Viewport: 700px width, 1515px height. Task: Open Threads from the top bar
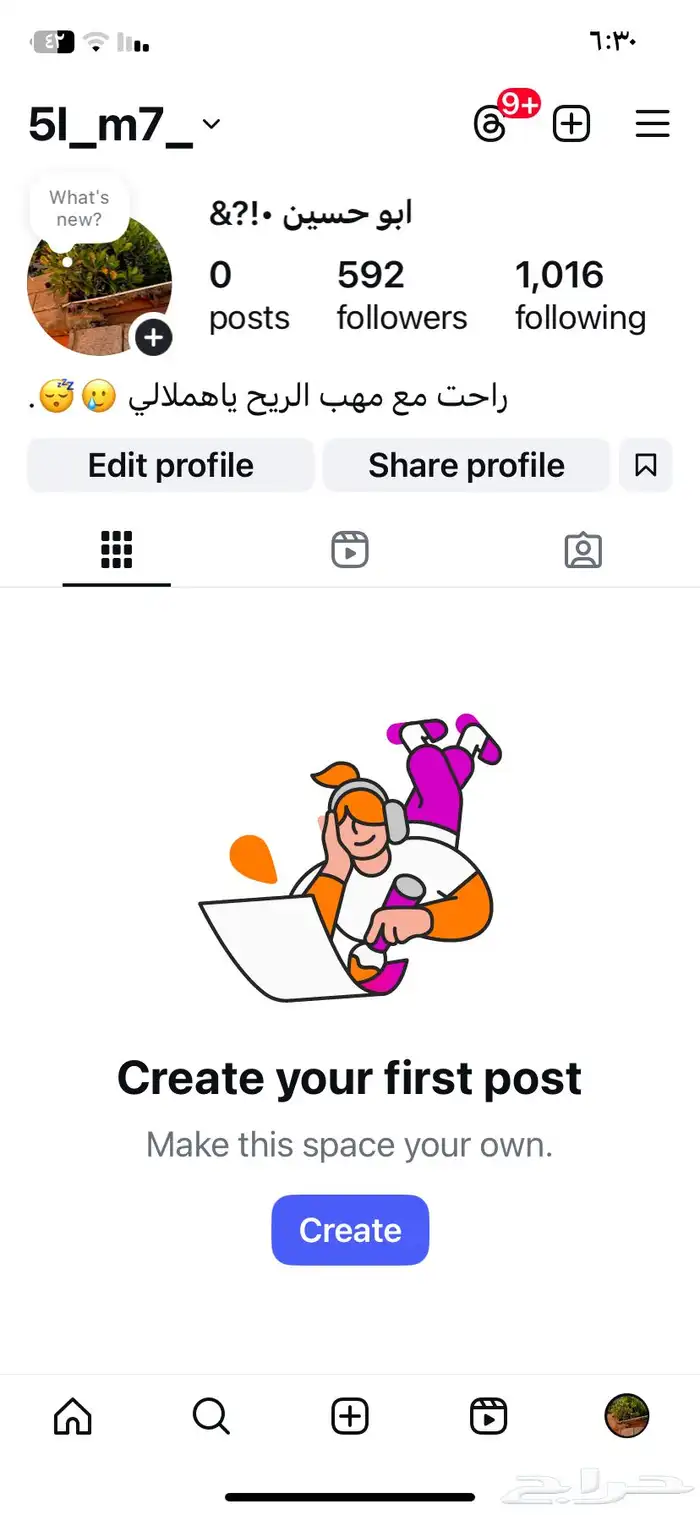[490, 124]
